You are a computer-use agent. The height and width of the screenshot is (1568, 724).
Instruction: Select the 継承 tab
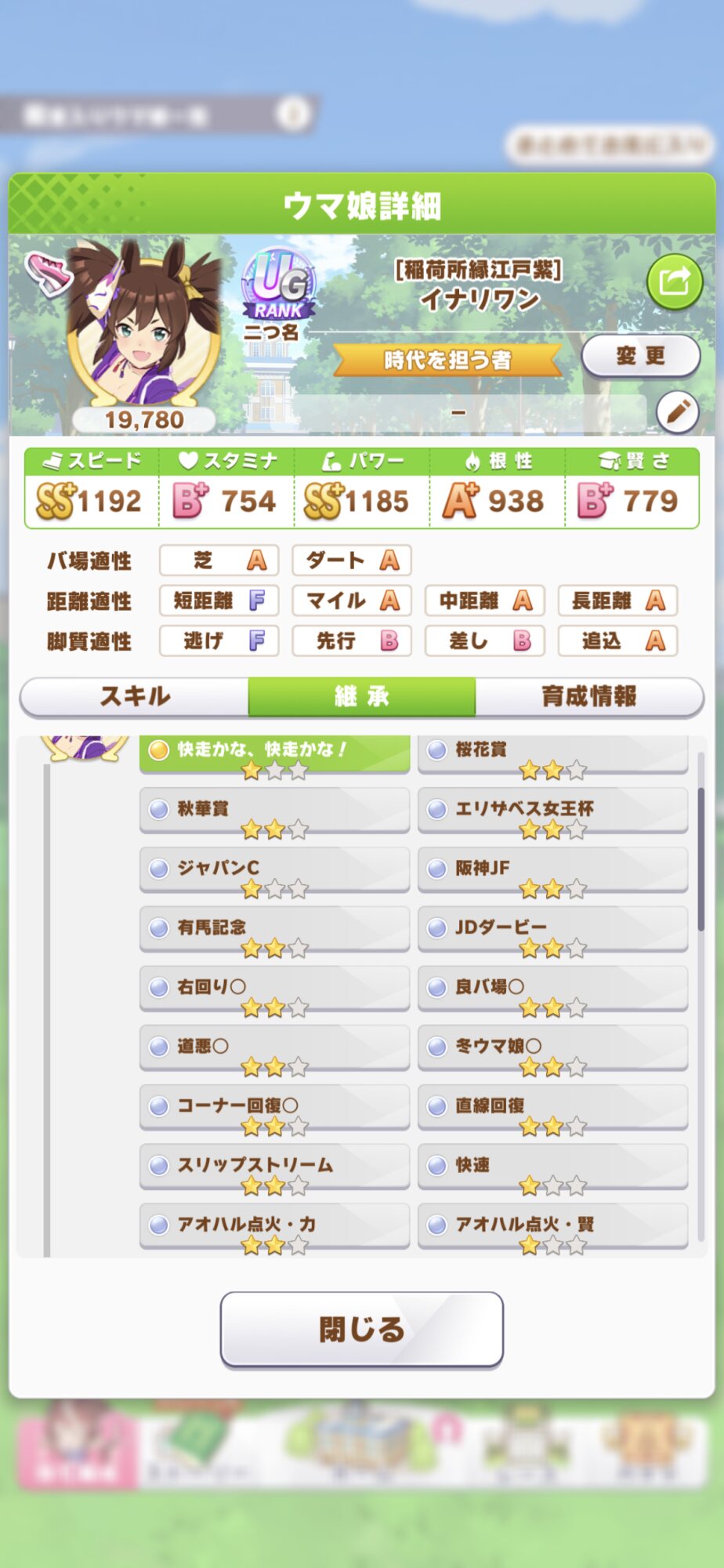coord(361,696)
